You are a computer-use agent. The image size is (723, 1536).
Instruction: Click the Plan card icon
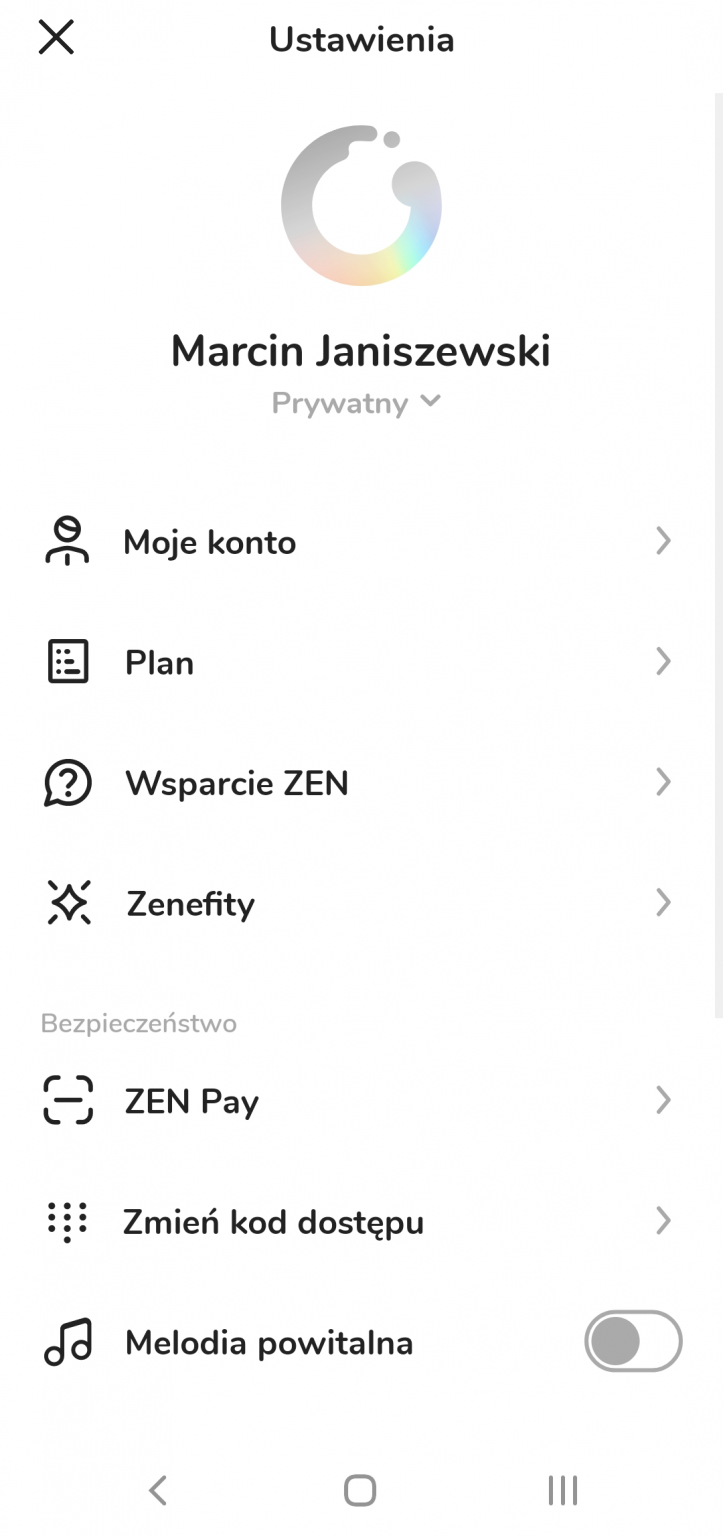coord(66,661)
